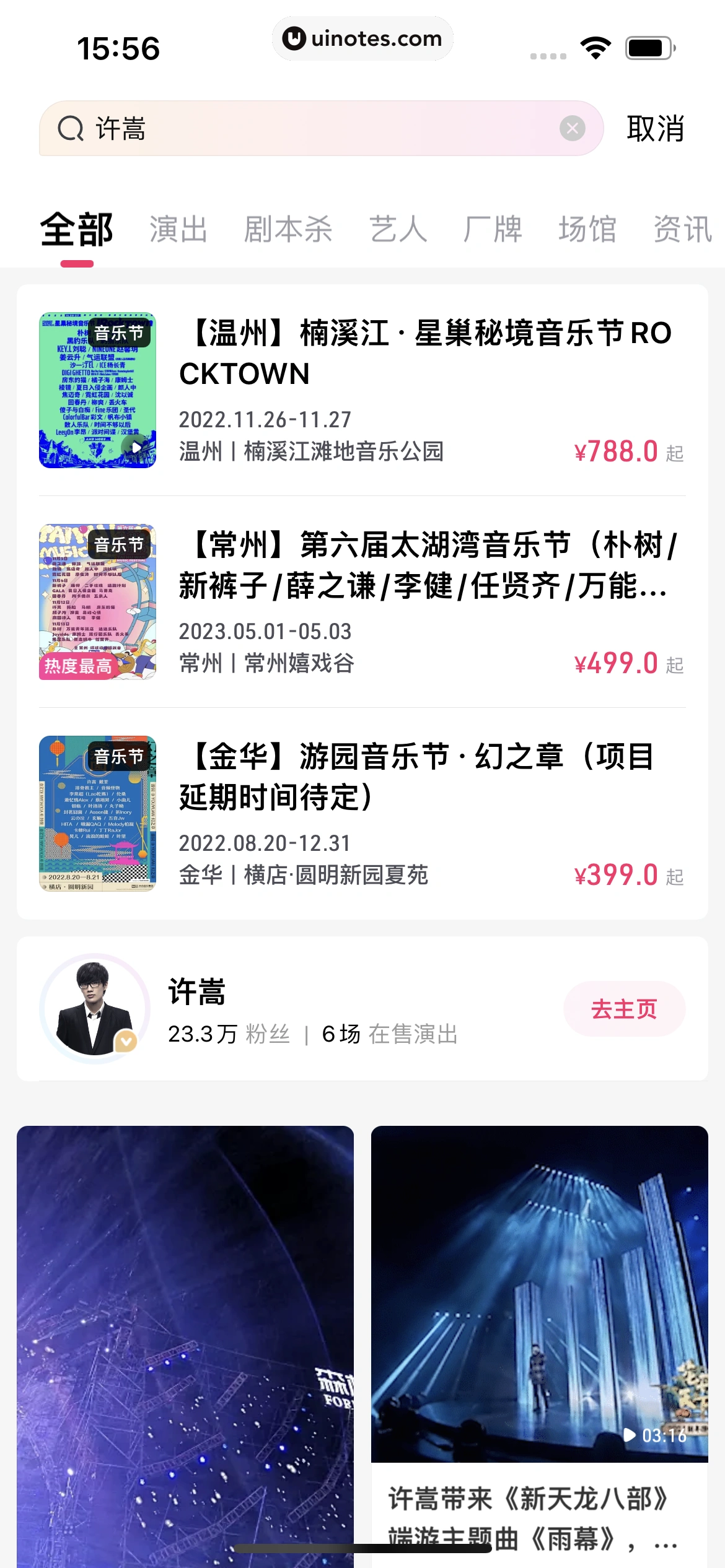Open the 许嵩《雨幕》 video card
This screenshot has width=725, height=1568.
pos(539,1331)
